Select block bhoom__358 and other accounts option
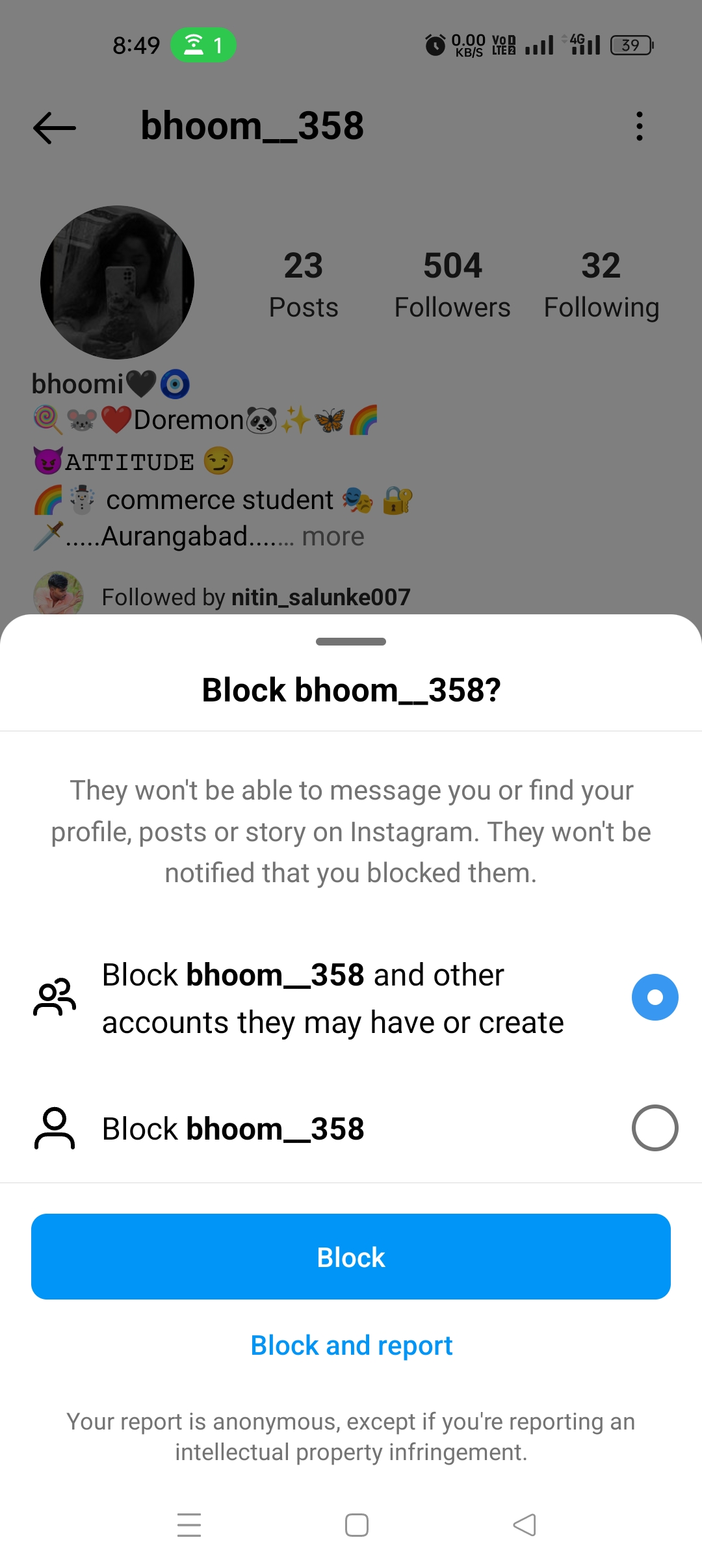The image size is (702, 1568). [x=351, y=998]
